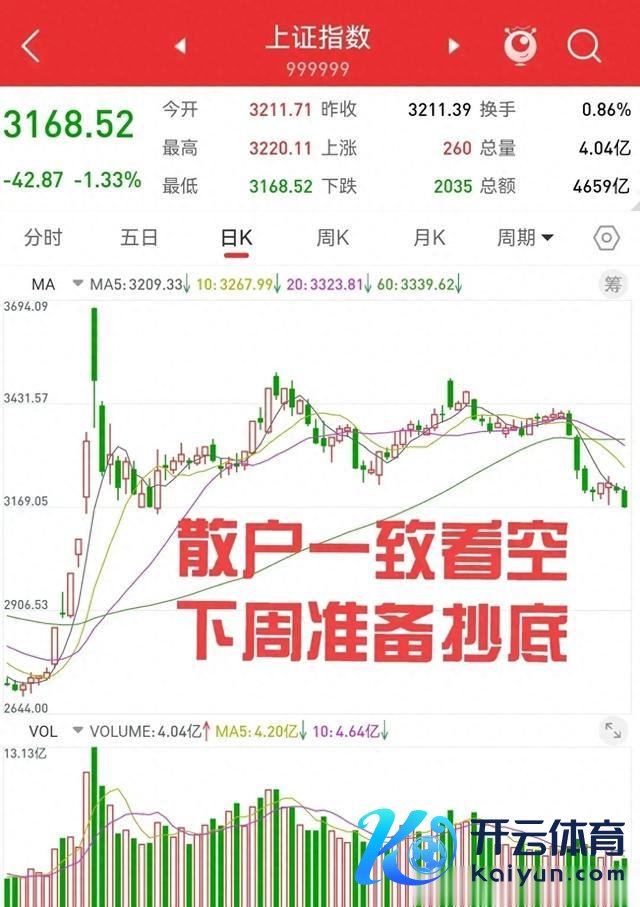The height and width of the screenshot is (907, 640).
Task: Switch to the 分时 chart tab
Action: point(43,237)
